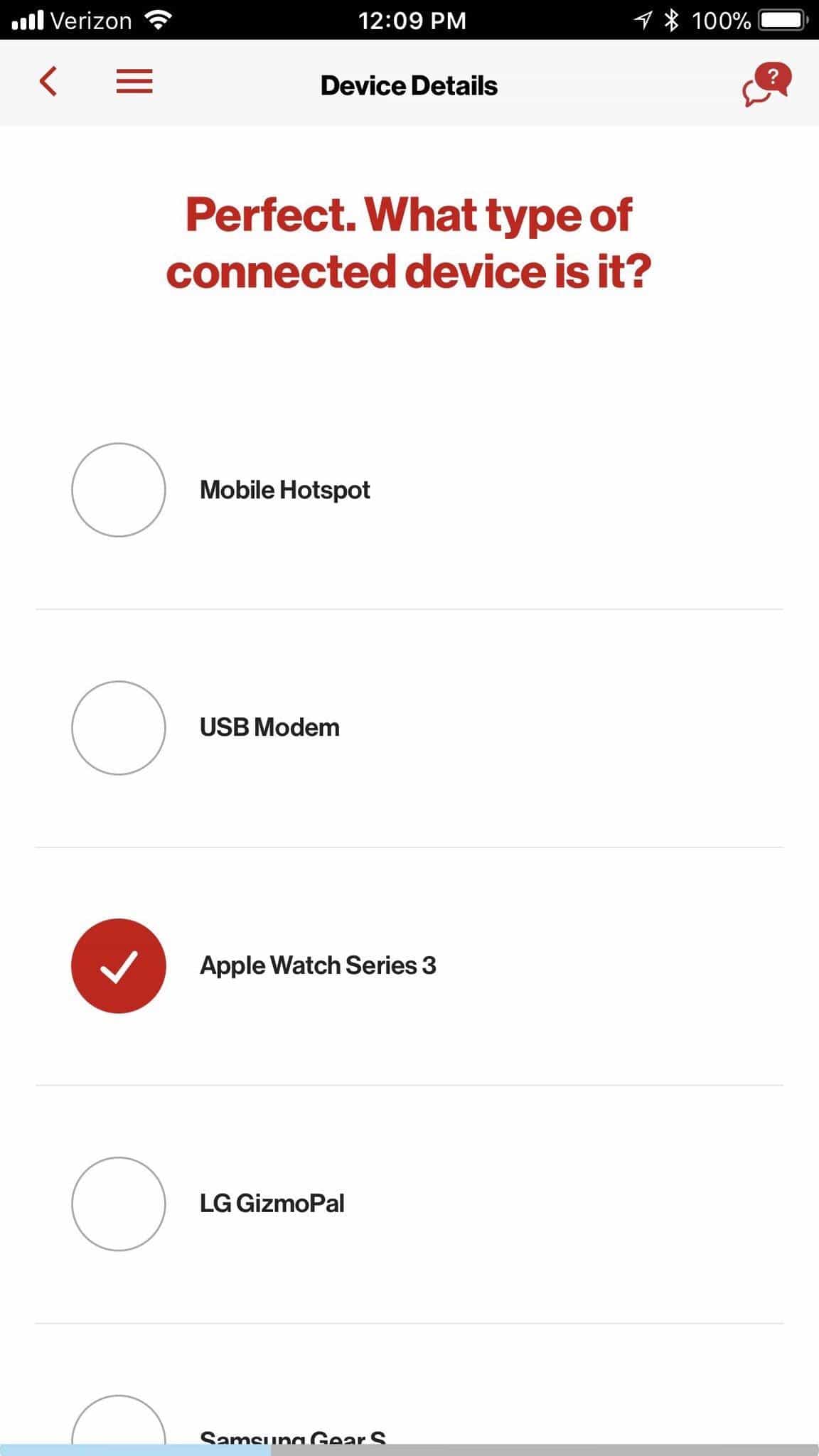Viewport: 819px width, 1456px height.
Task: Choose USB Modem as device type
Action: [119, 728]
